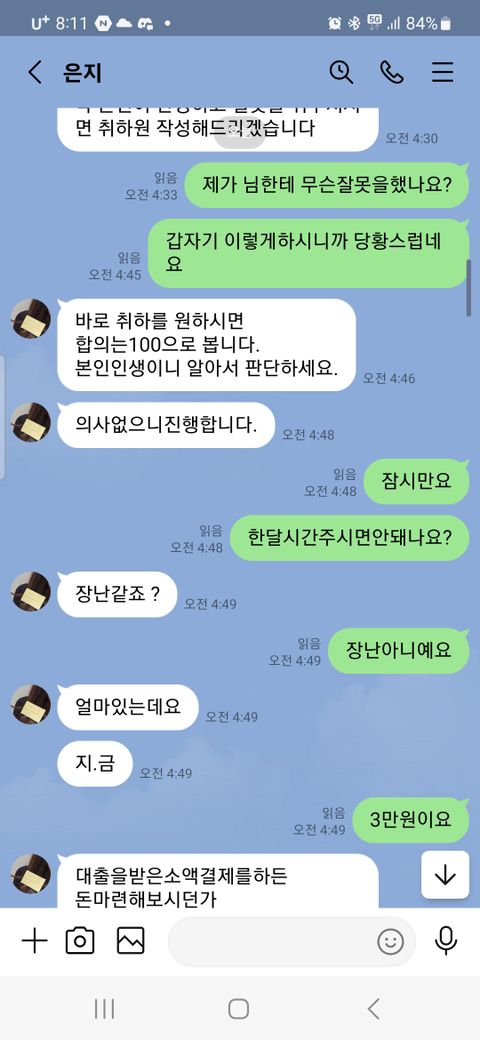
Task: Start a voice call with 은지
Action: click(391, 72)
